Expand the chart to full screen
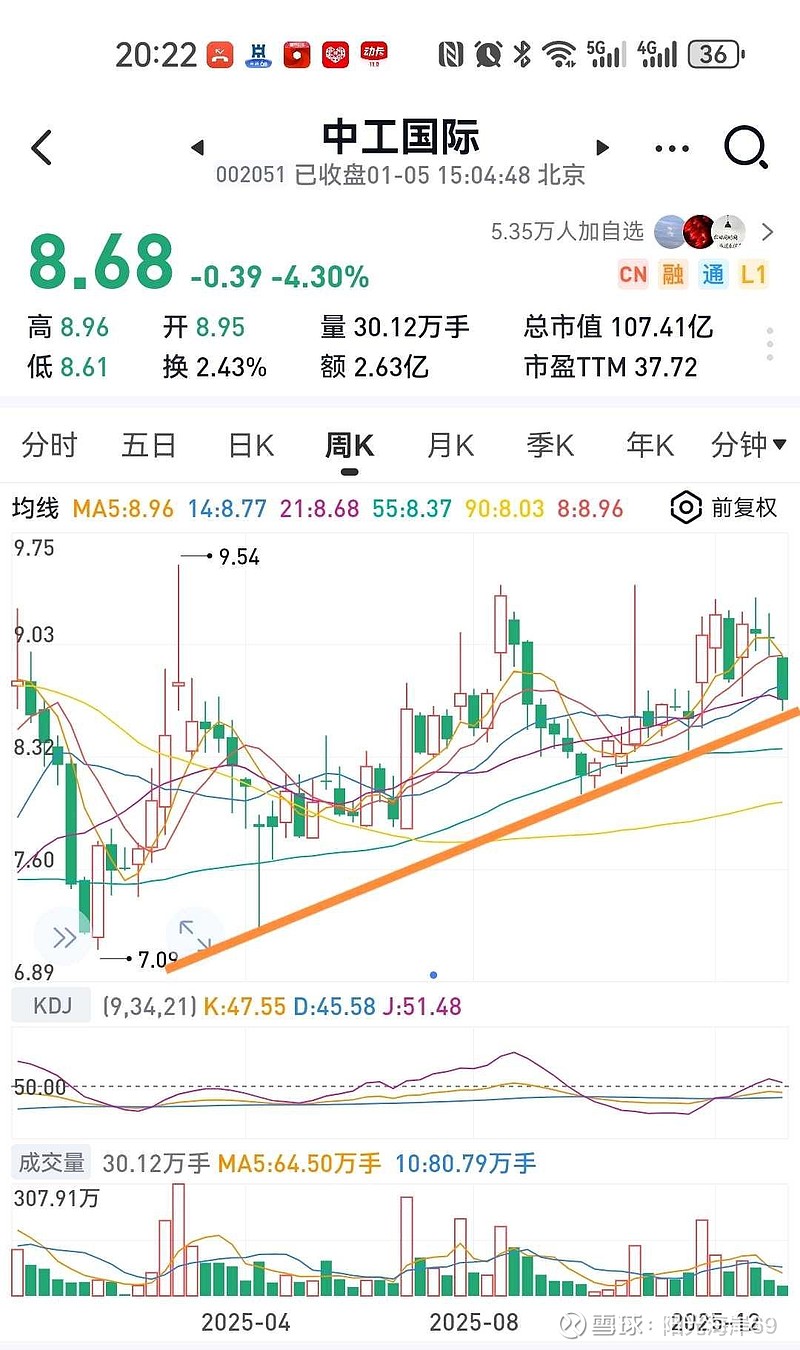The height and width of the screenshot is (1350, 800). coord(194,934)
